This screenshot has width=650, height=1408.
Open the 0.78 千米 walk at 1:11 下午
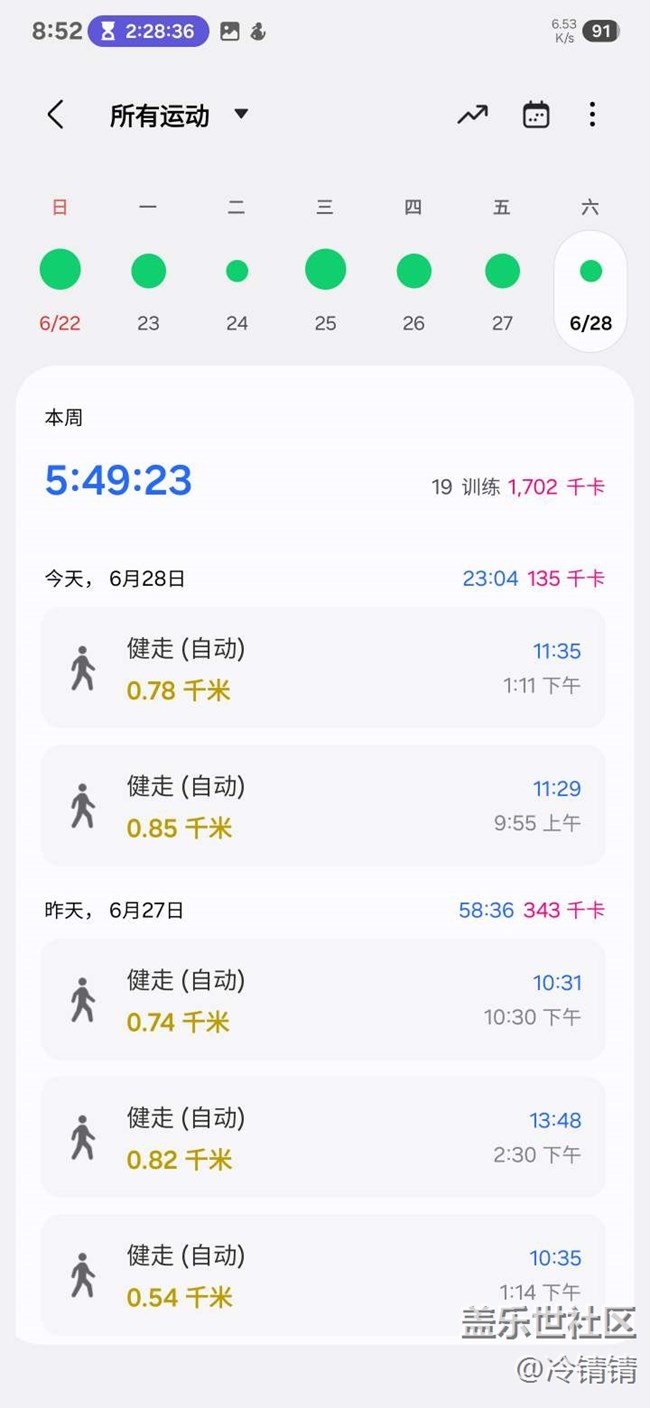click(322, 668)
